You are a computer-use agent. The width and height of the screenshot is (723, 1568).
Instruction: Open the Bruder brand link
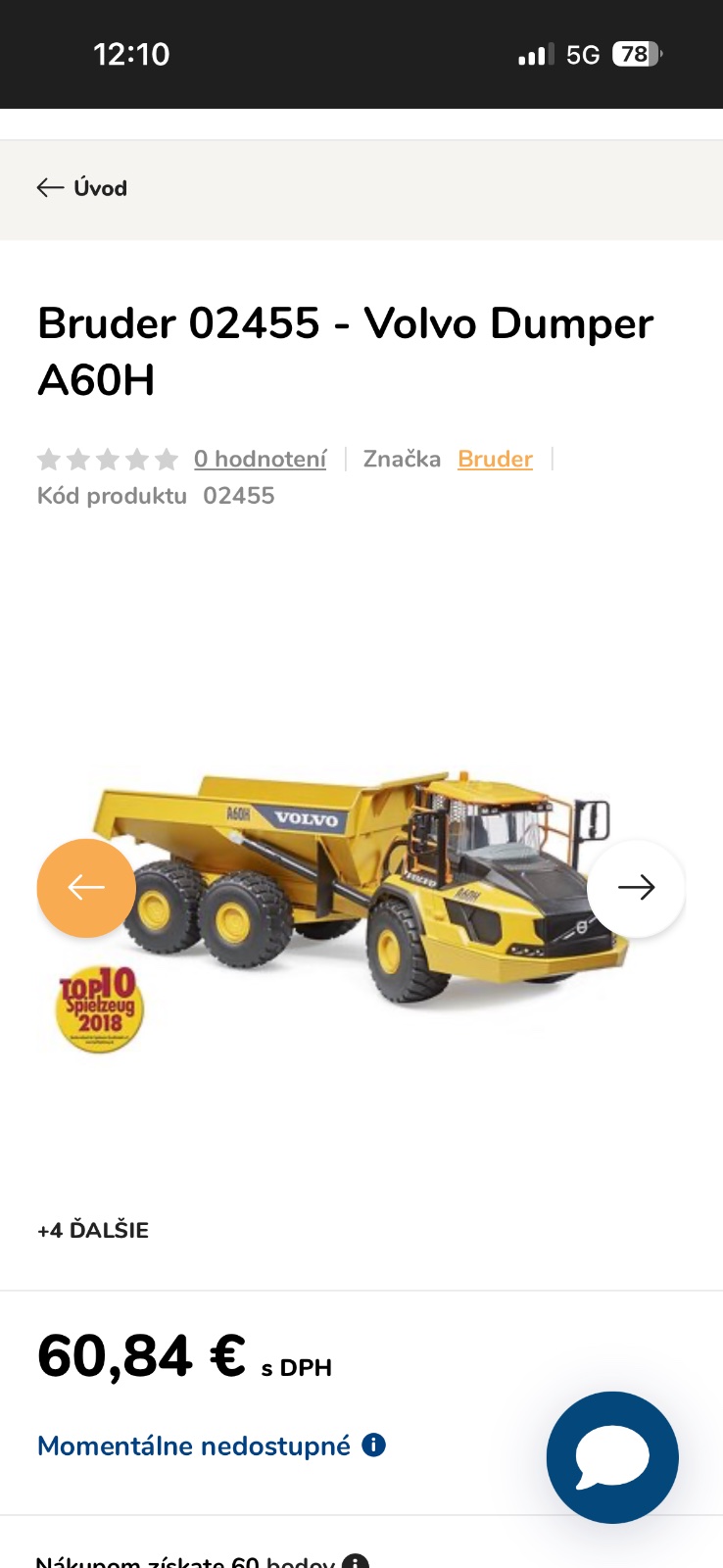point(495,459)
